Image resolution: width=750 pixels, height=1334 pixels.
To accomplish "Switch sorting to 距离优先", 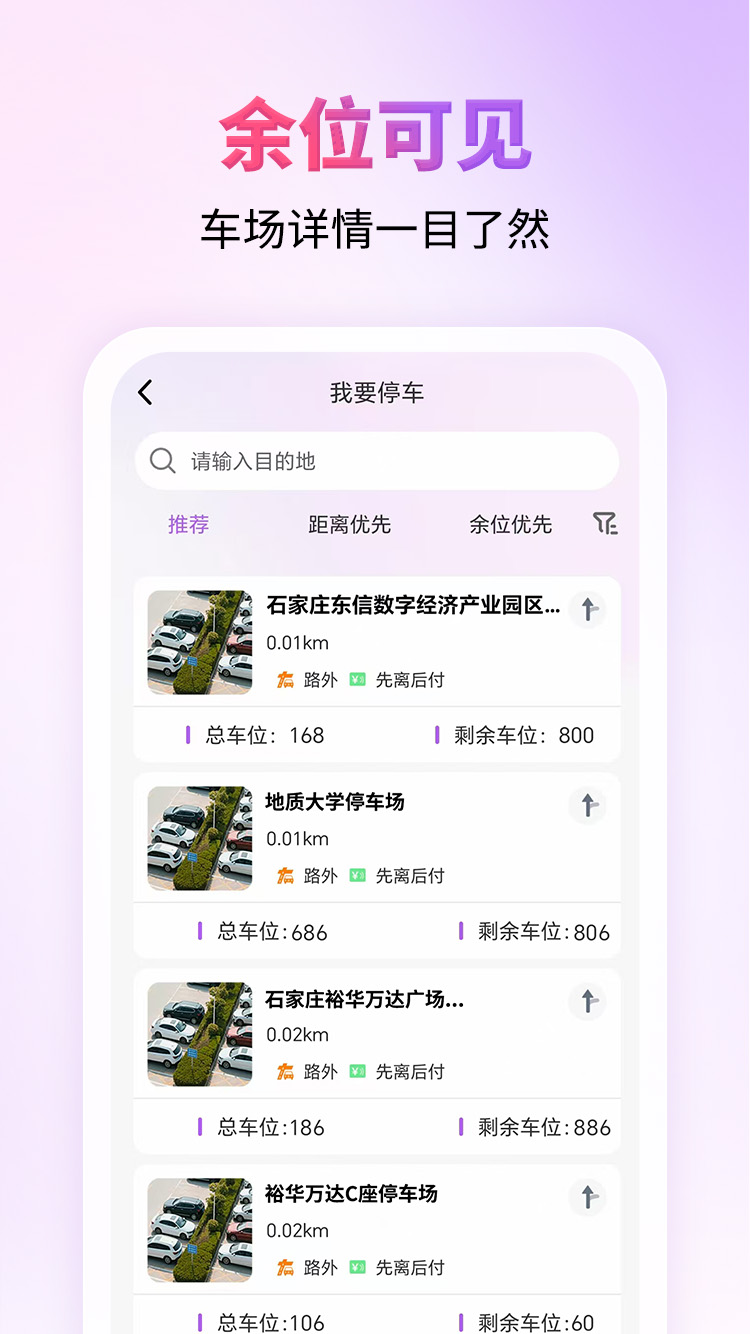I will (349, 523).
